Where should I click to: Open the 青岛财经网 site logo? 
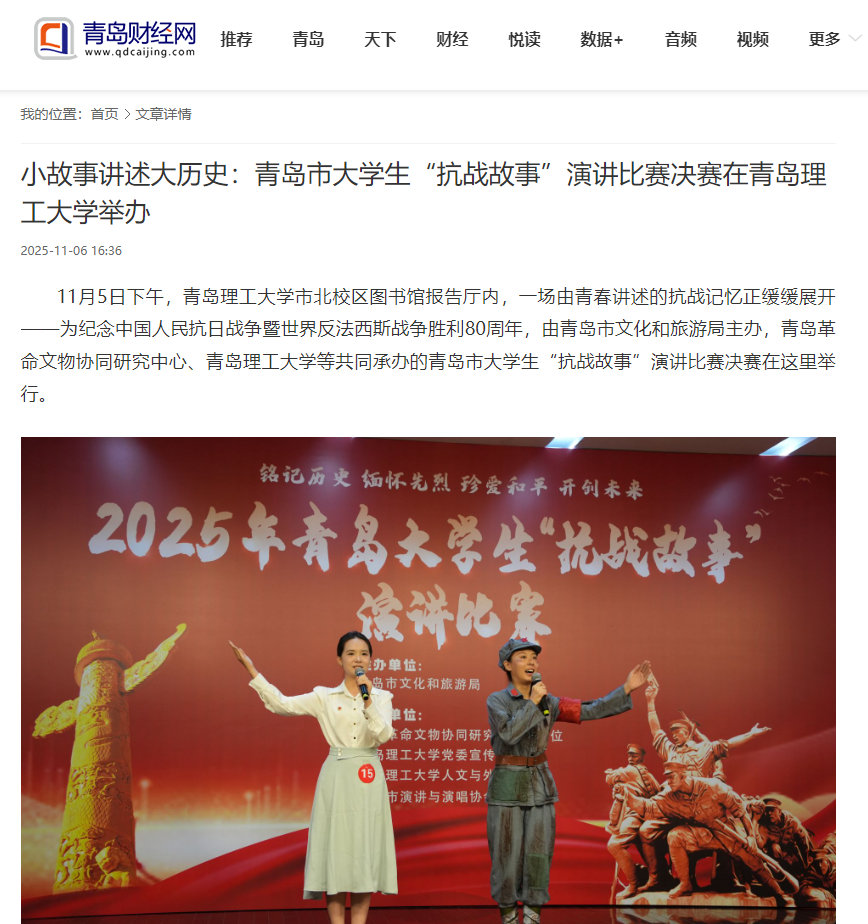(x=114, y=39)
